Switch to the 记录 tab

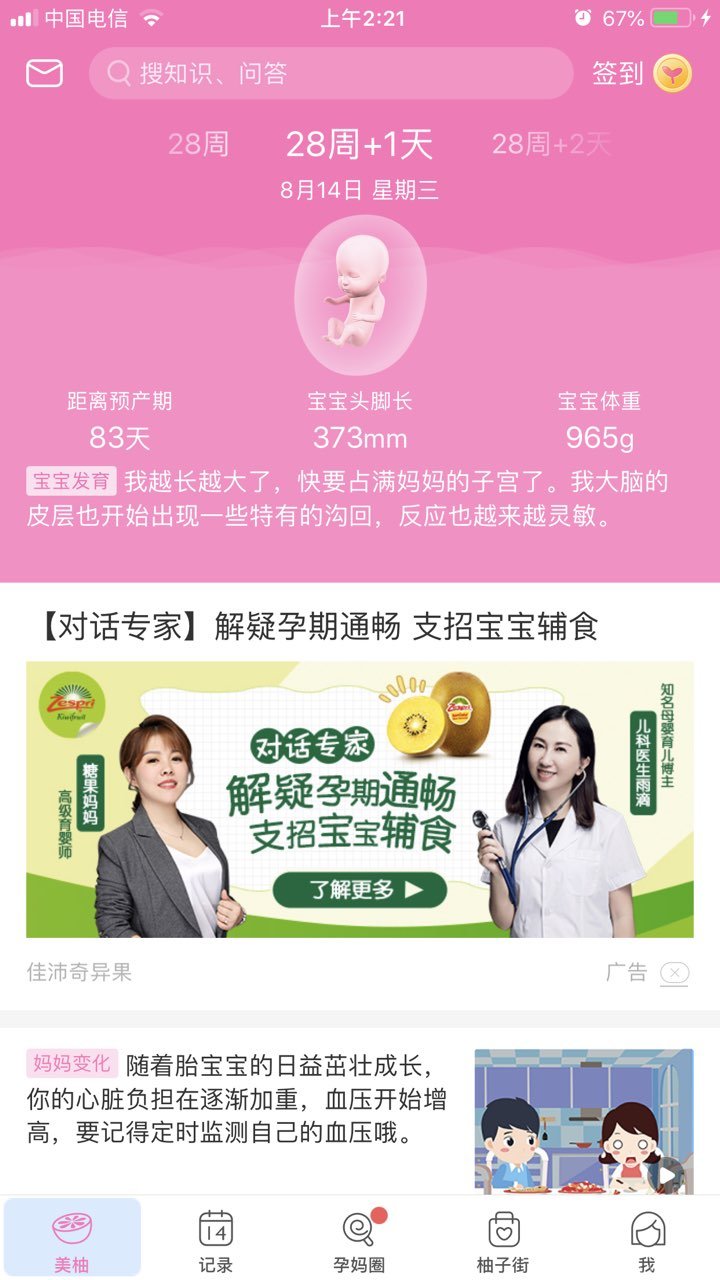click(215, 1240)
